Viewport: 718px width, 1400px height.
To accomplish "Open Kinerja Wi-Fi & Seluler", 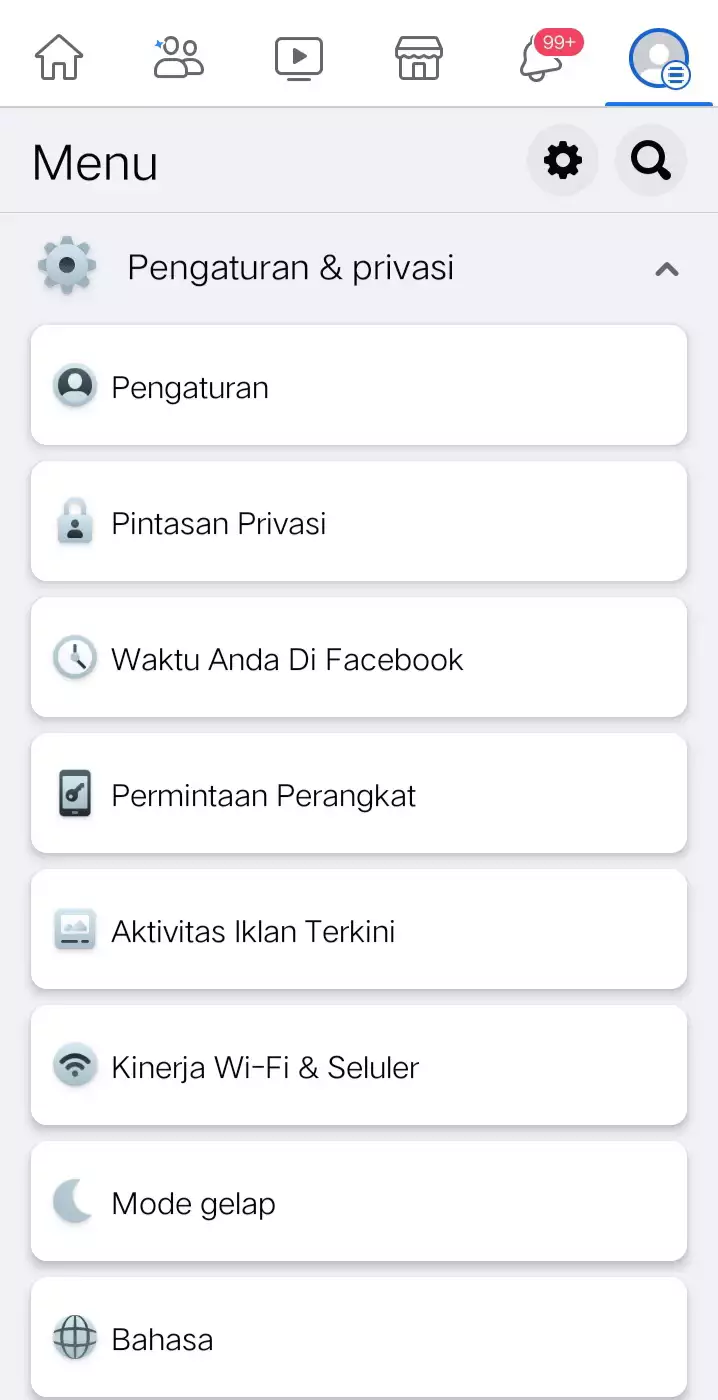I will (359, 1066).
